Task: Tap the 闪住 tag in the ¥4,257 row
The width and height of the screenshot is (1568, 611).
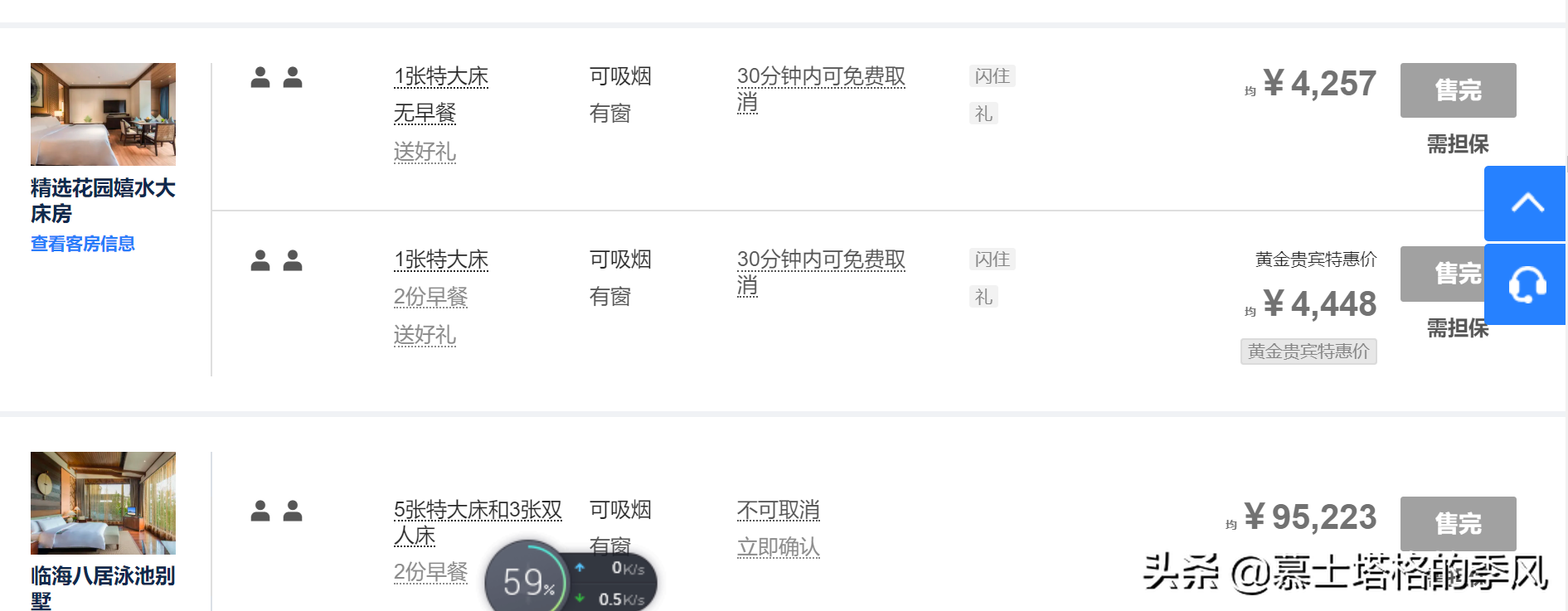Action: pos(992,76)
